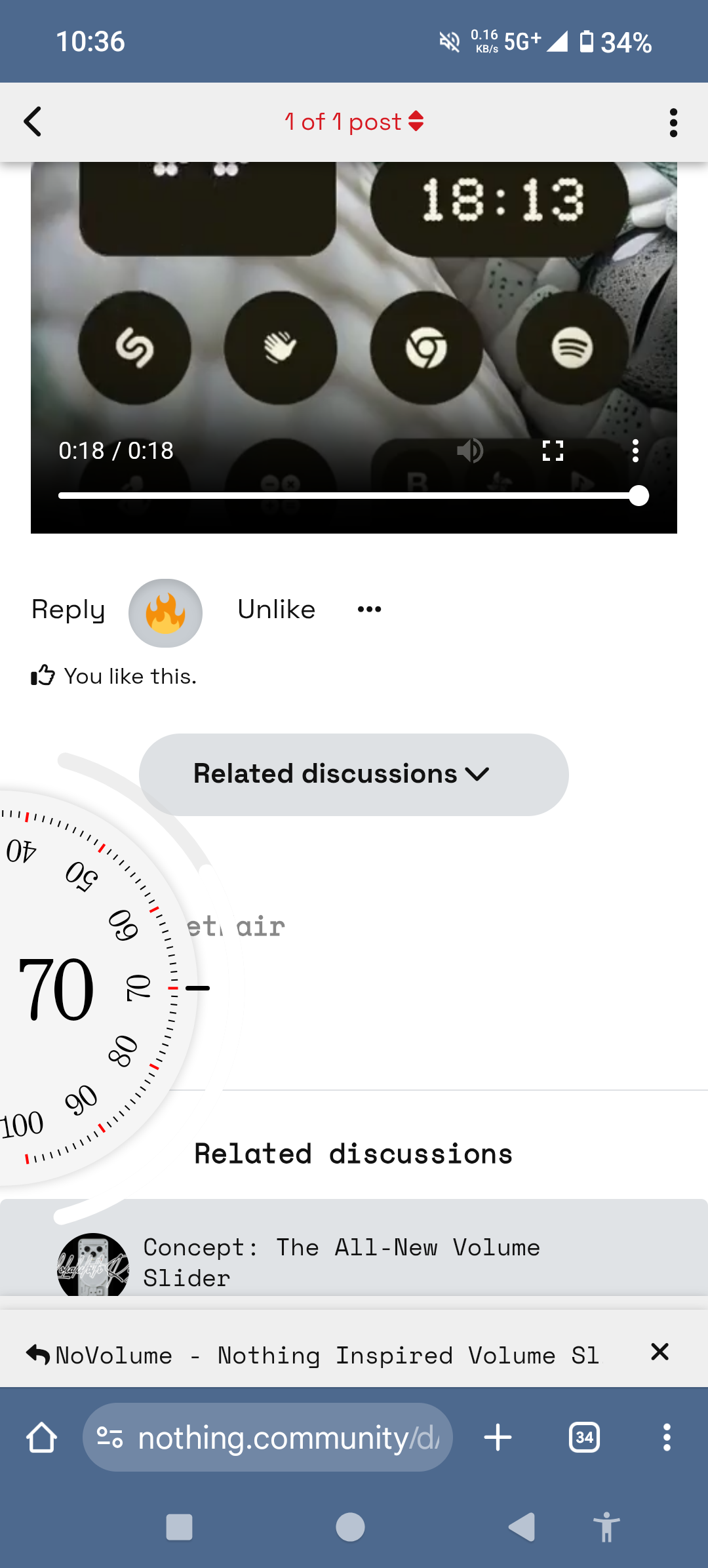708x1568 pixels.
Task: Open a new browser tab
Action: point(498,1438)
